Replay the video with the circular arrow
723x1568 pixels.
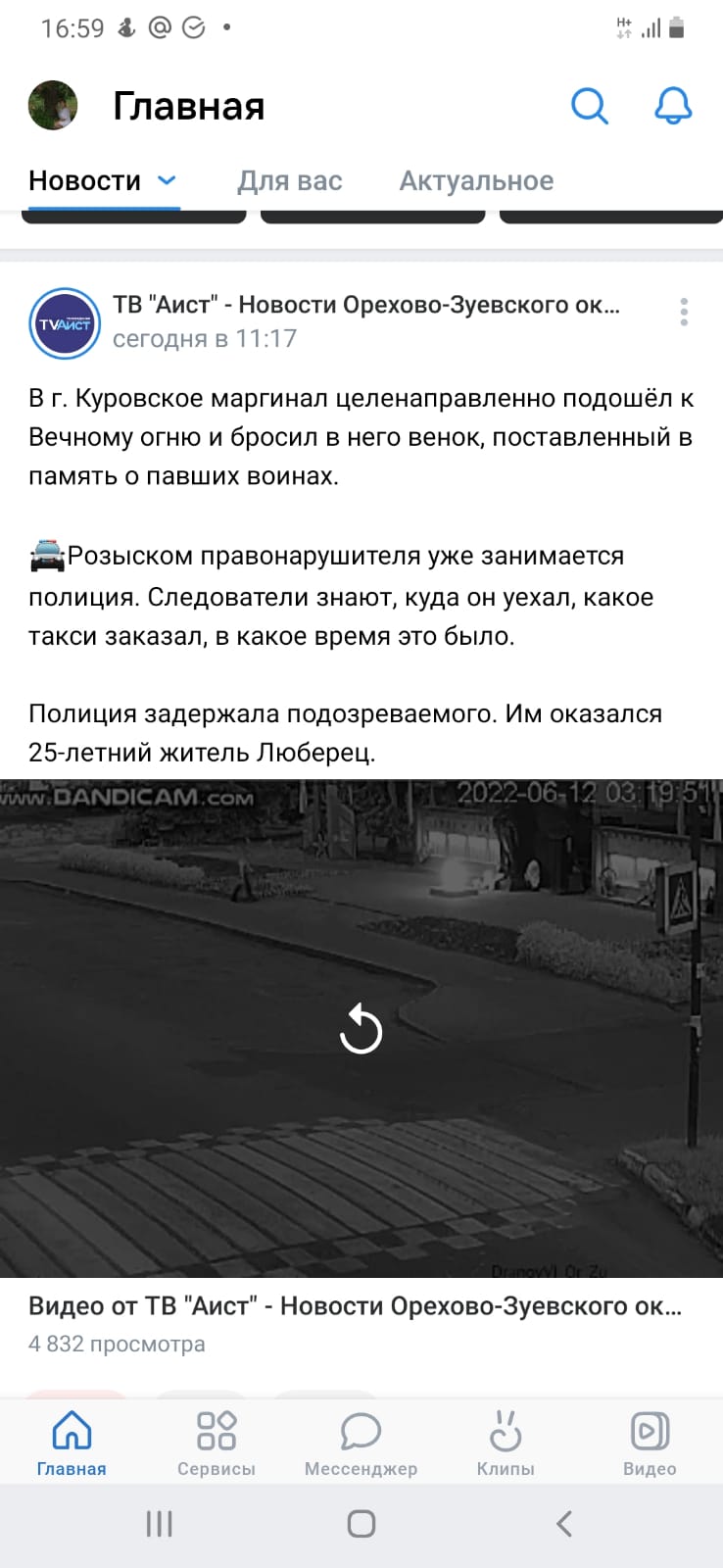click(361, 1029)
